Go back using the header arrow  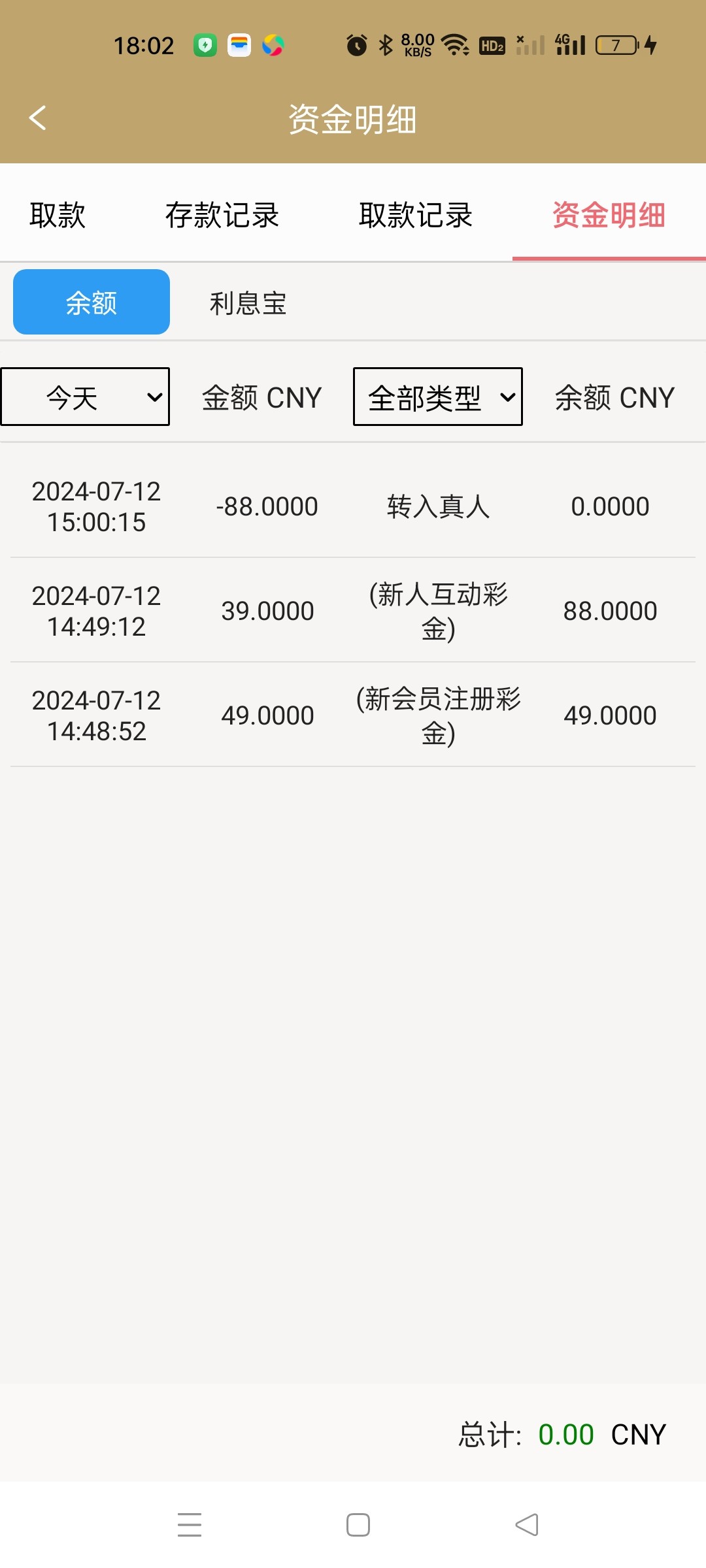[38, 118]
